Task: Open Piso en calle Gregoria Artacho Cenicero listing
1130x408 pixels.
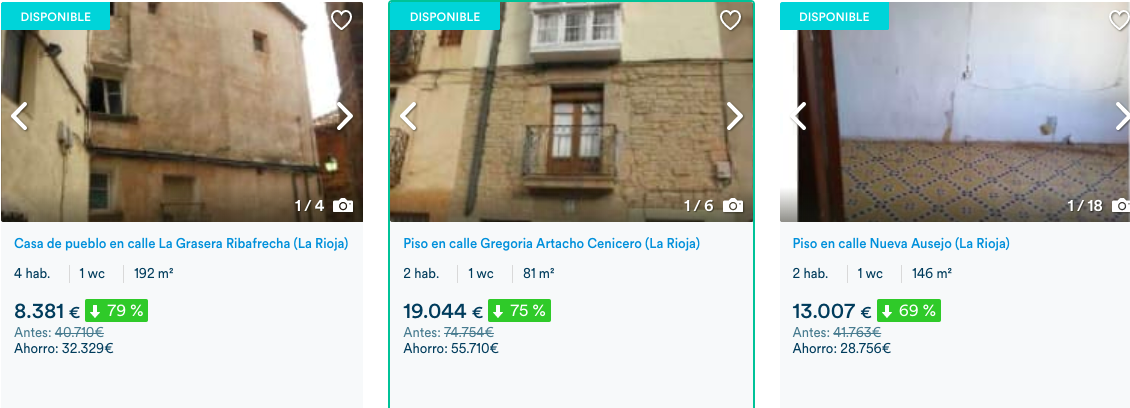Action: pos(551,243)
